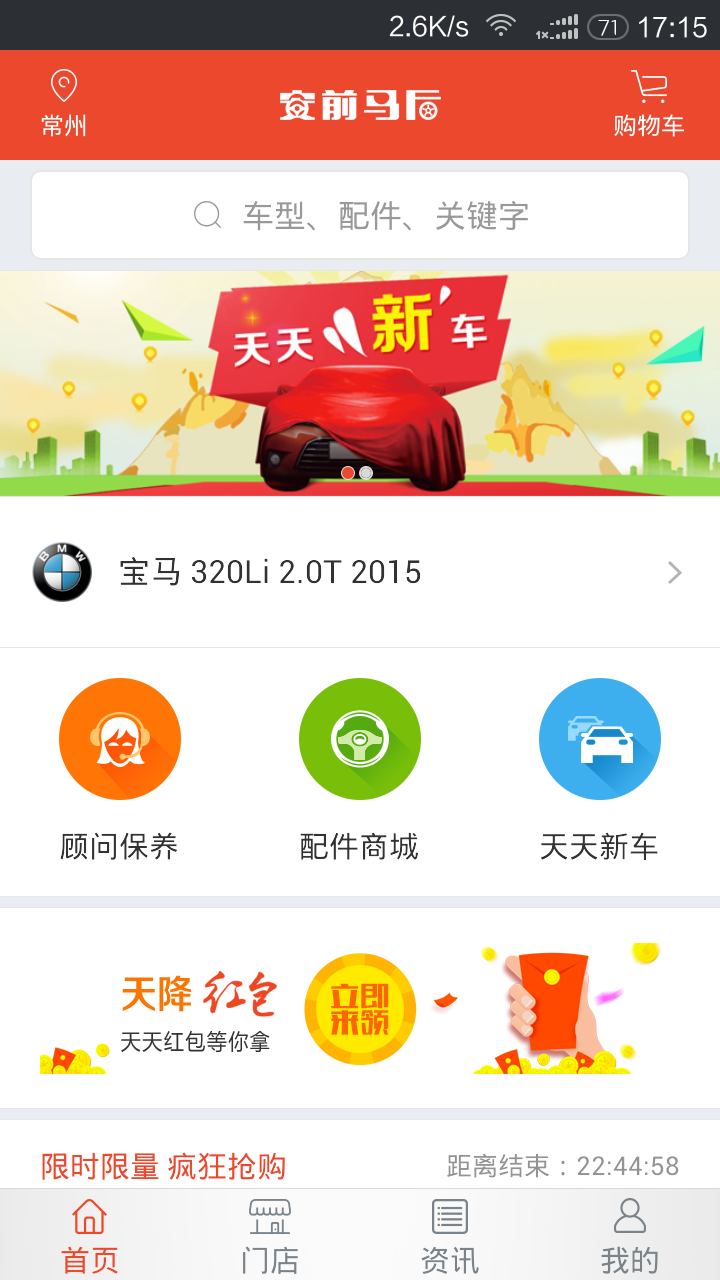
Task: Switch to the 首页 home tab
Action: [x=90, y=1236]
